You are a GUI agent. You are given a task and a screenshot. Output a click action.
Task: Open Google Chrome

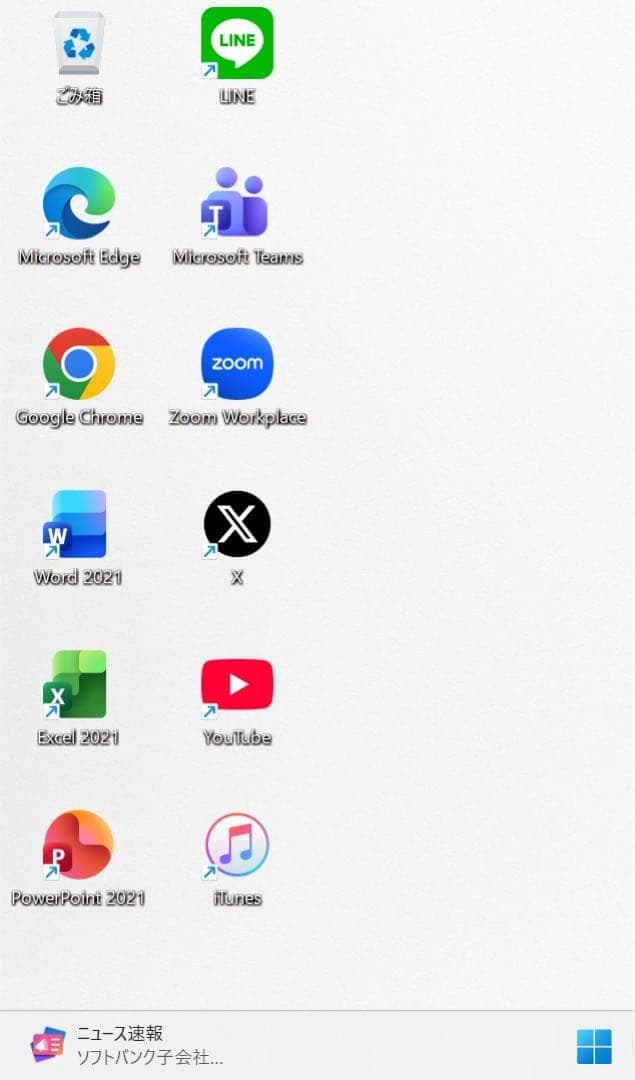pos(78,364)
